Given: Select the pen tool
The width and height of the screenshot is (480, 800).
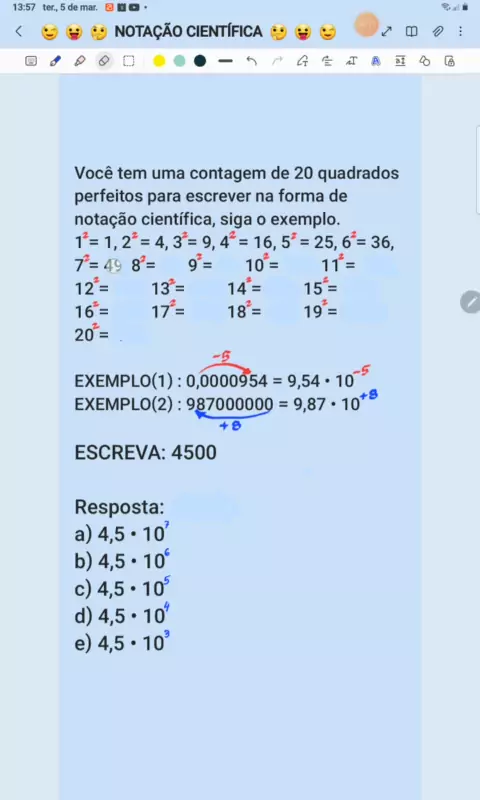Looking at the screenshot, I should pyautogui.click(x=56, y=61).
